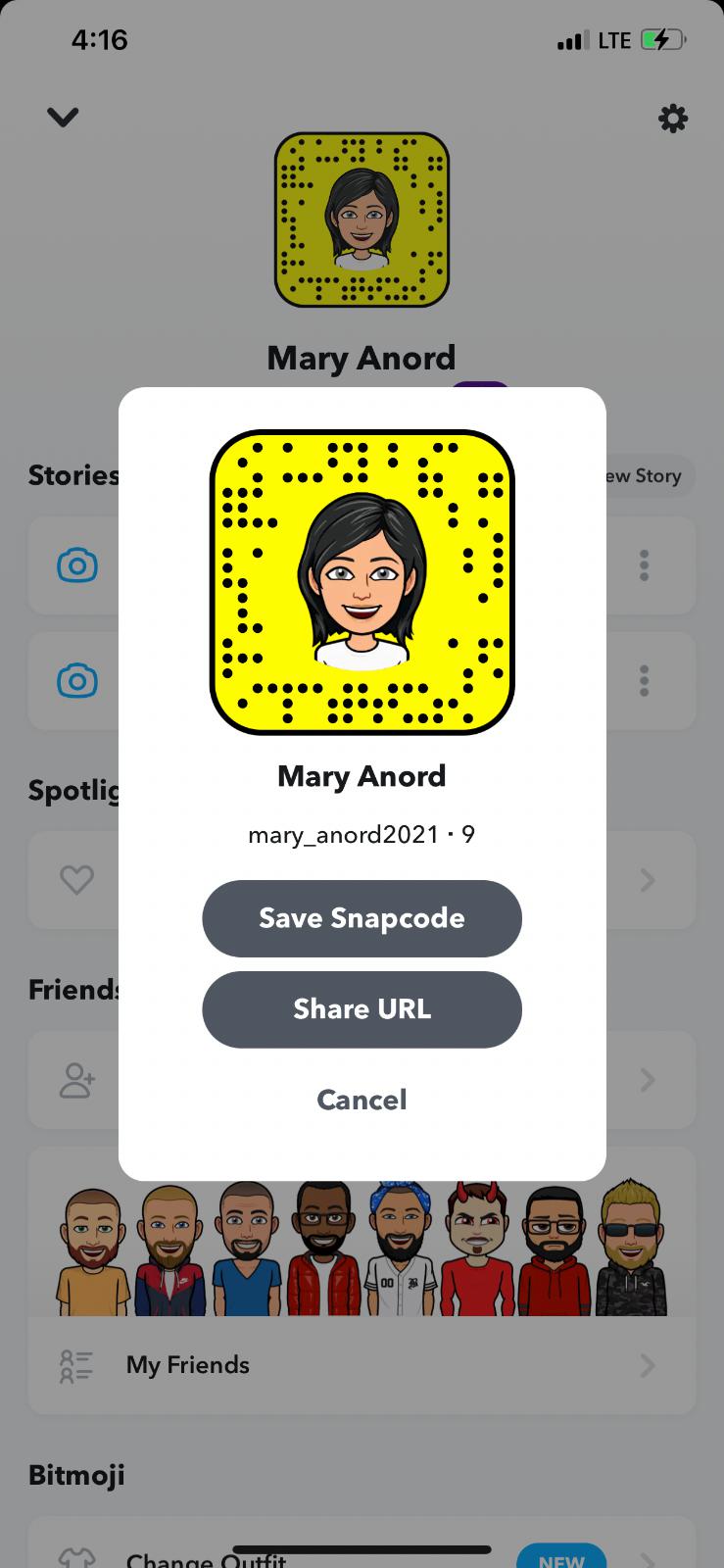
Task: Cancel the Snapcode dialog
Action: 362,1100
